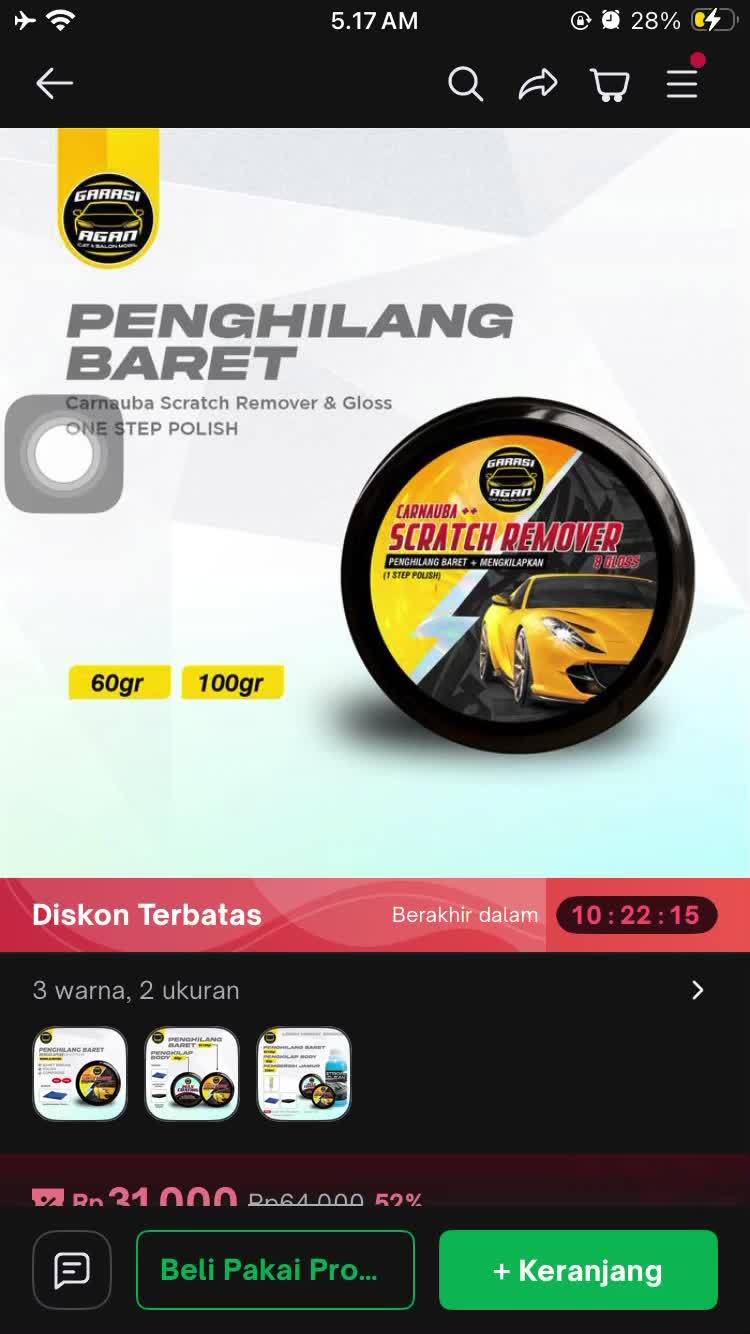The image size is (750, 1334).
Task: Select the first variant thumbnail
Action: 80,1073
